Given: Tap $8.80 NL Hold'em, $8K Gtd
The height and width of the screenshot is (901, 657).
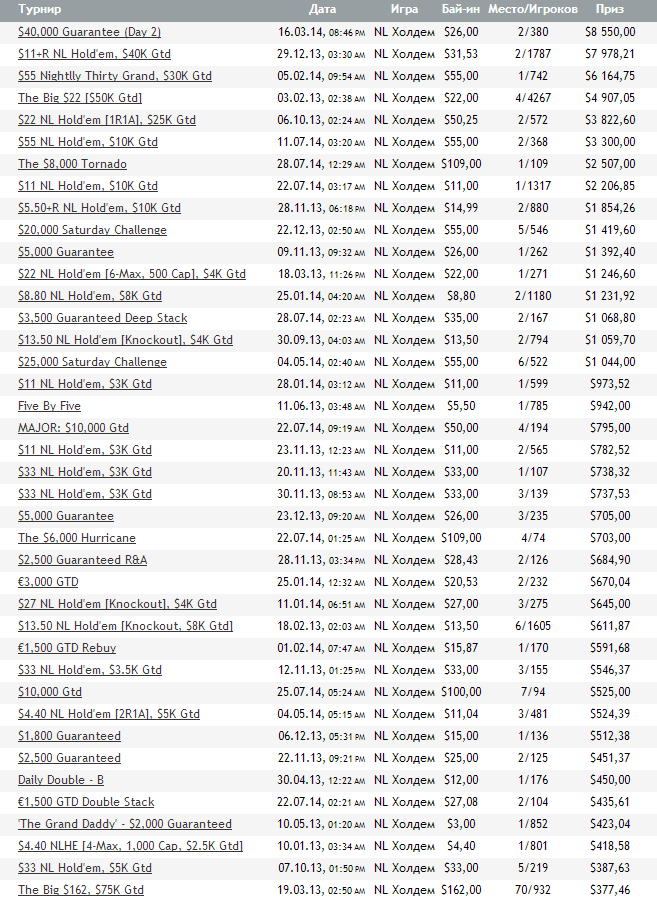Looking at the screenshot, I should pos(90,296).
